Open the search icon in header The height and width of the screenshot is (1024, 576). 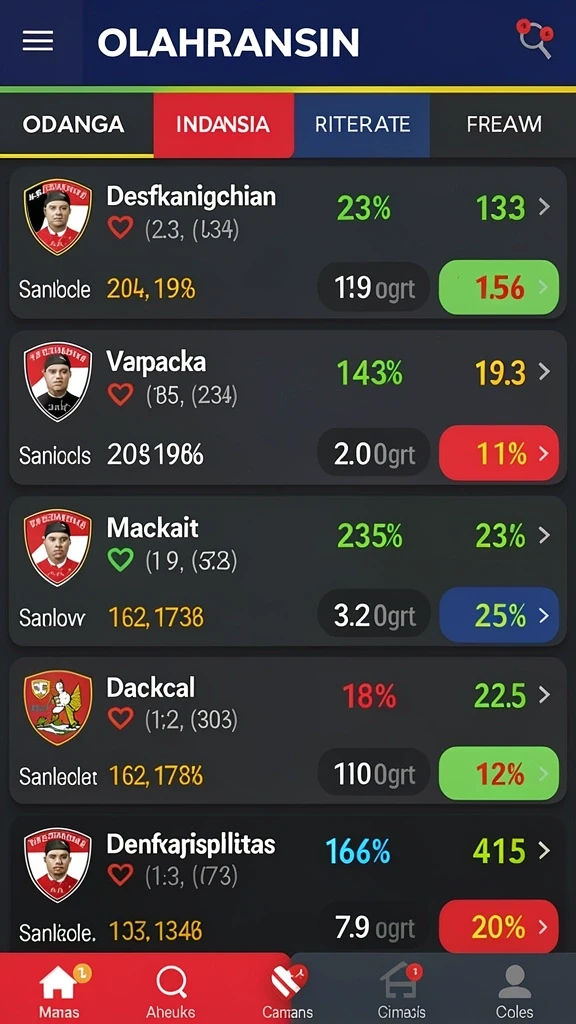(535, 39)
